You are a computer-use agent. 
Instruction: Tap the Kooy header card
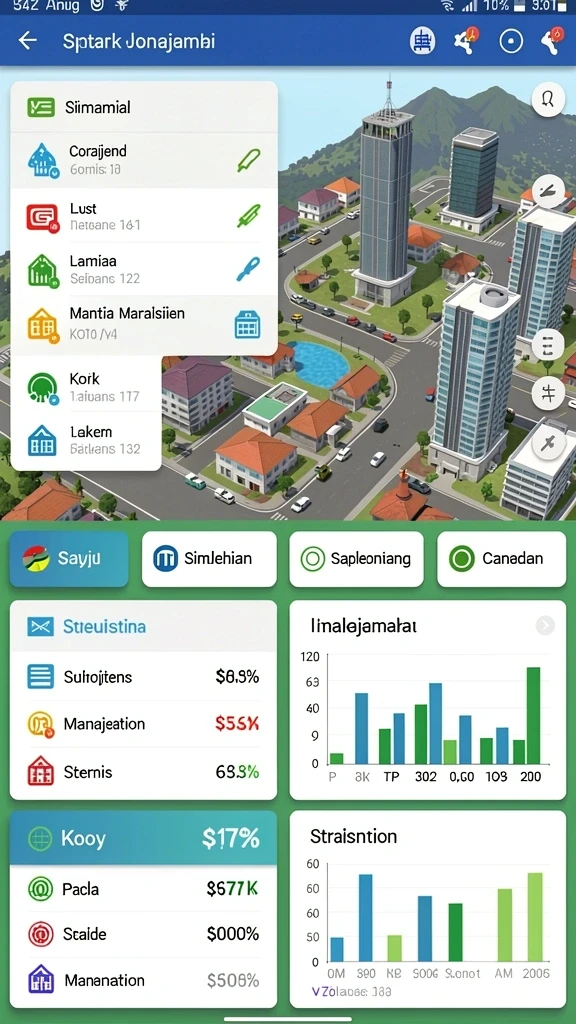pos(144,838)
